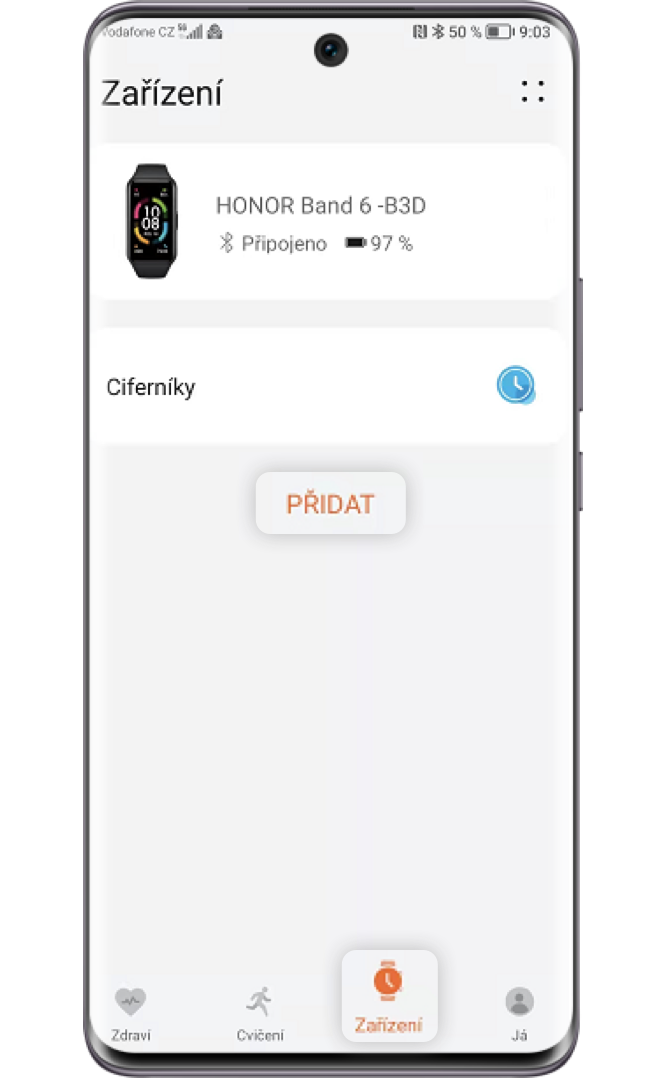Screen dimensions: 666x1078
Task: Open the HONOR Band 6 -B3D device card
Action: (331, 221)
